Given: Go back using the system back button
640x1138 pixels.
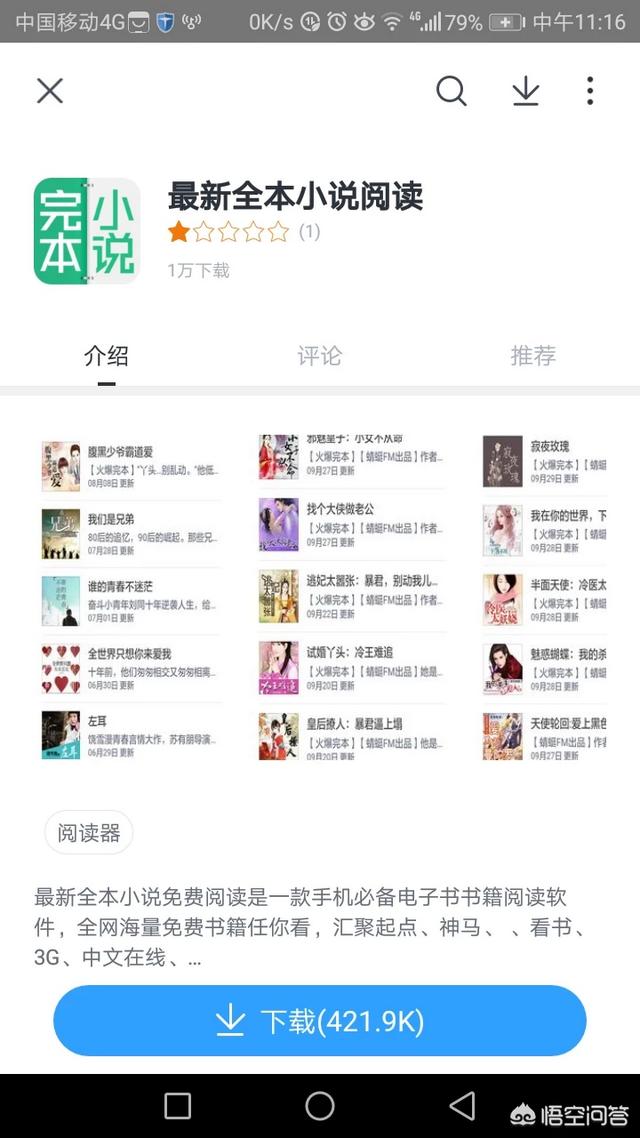Looking at the screenshot, I should 462,1105.
